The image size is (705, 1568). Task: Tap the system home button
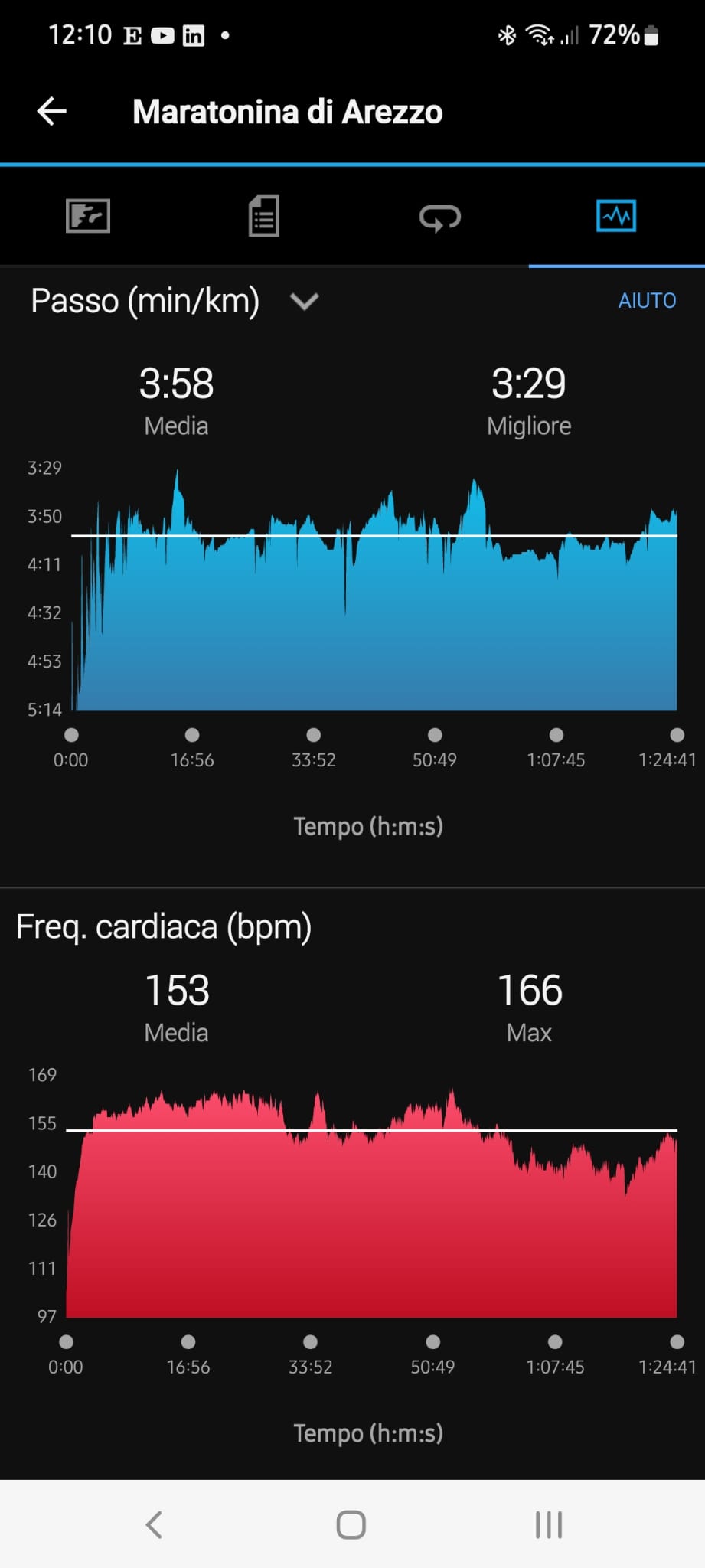point(351,1524)
